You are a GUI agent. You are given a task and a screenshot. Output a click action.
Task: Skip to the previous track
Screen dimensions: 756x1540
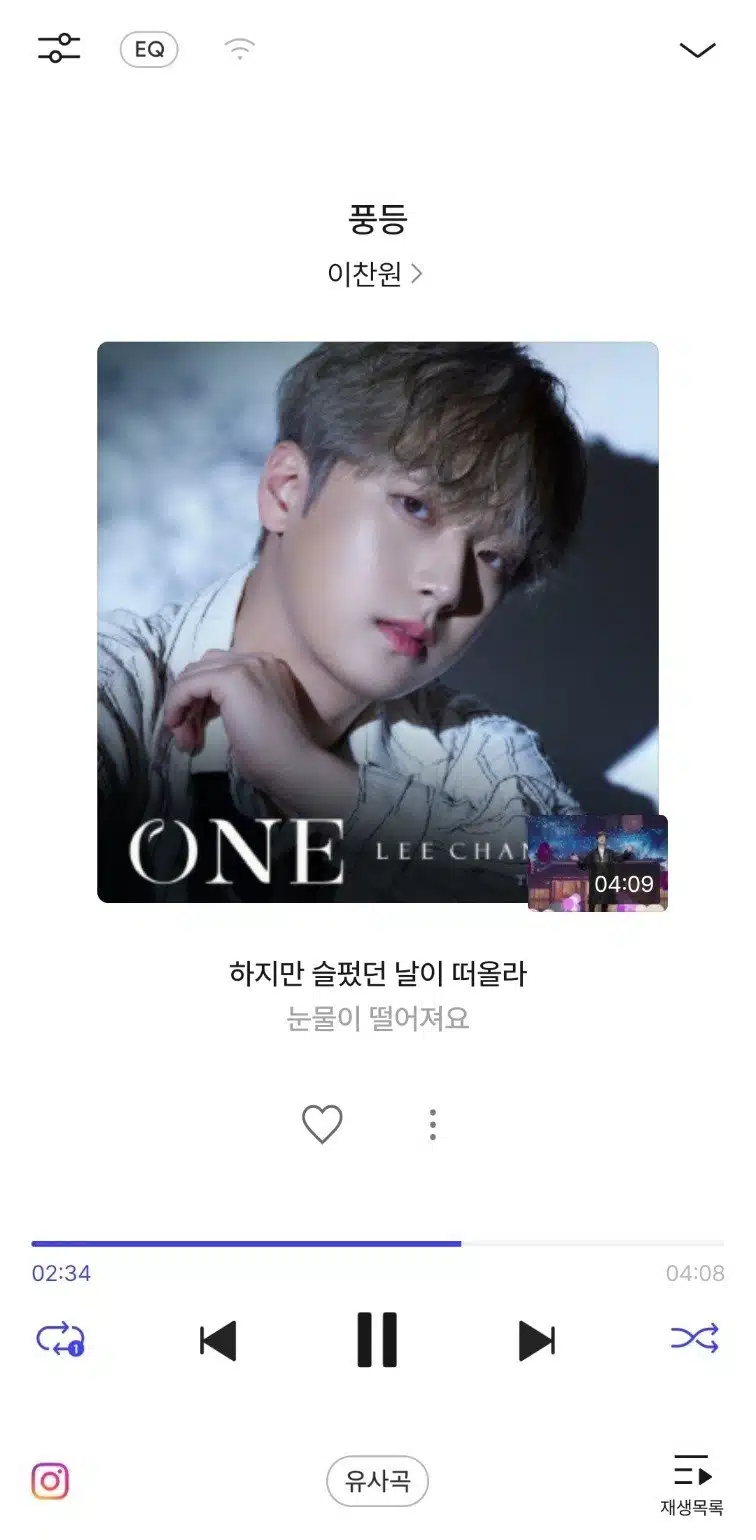click(218, 1340)
